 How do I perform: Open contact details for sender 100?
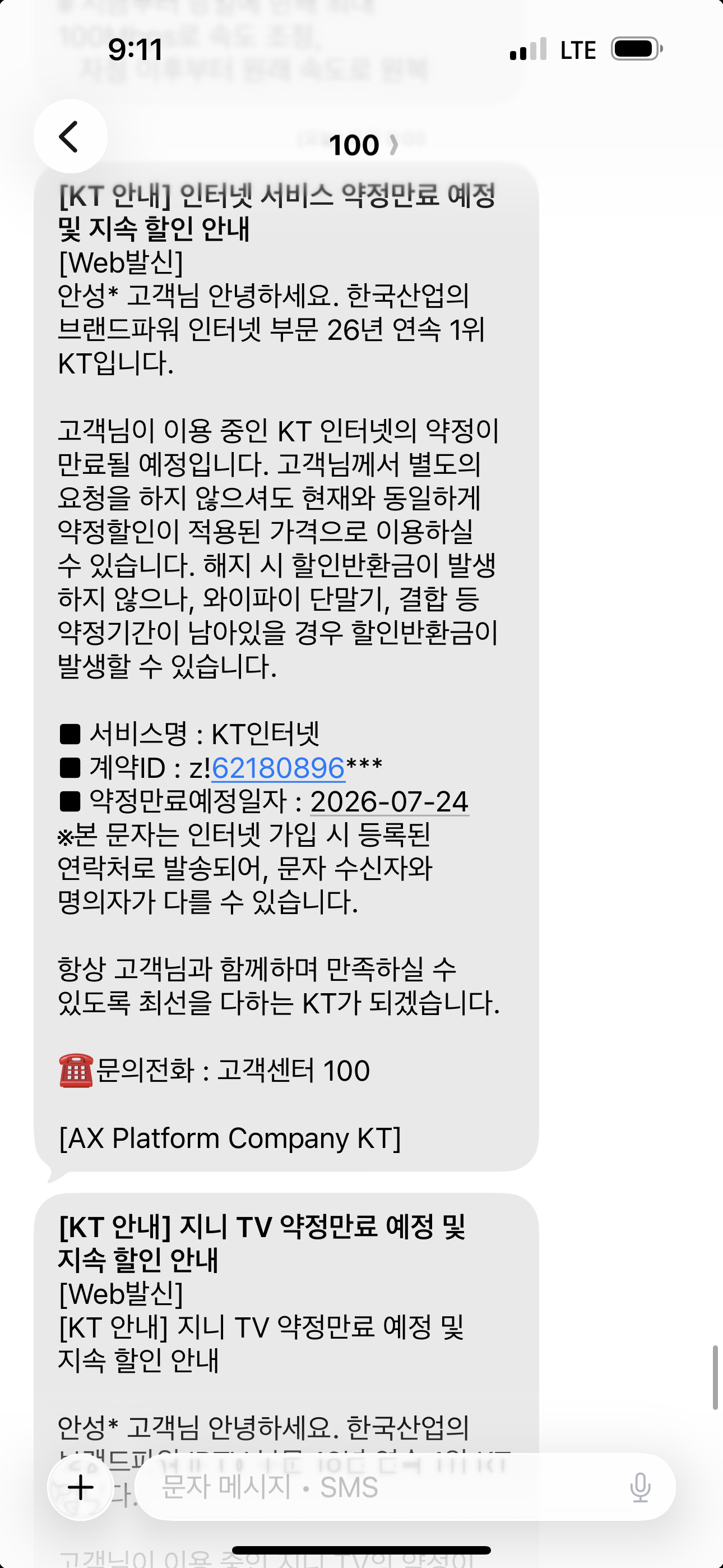(x=363, y=145)
